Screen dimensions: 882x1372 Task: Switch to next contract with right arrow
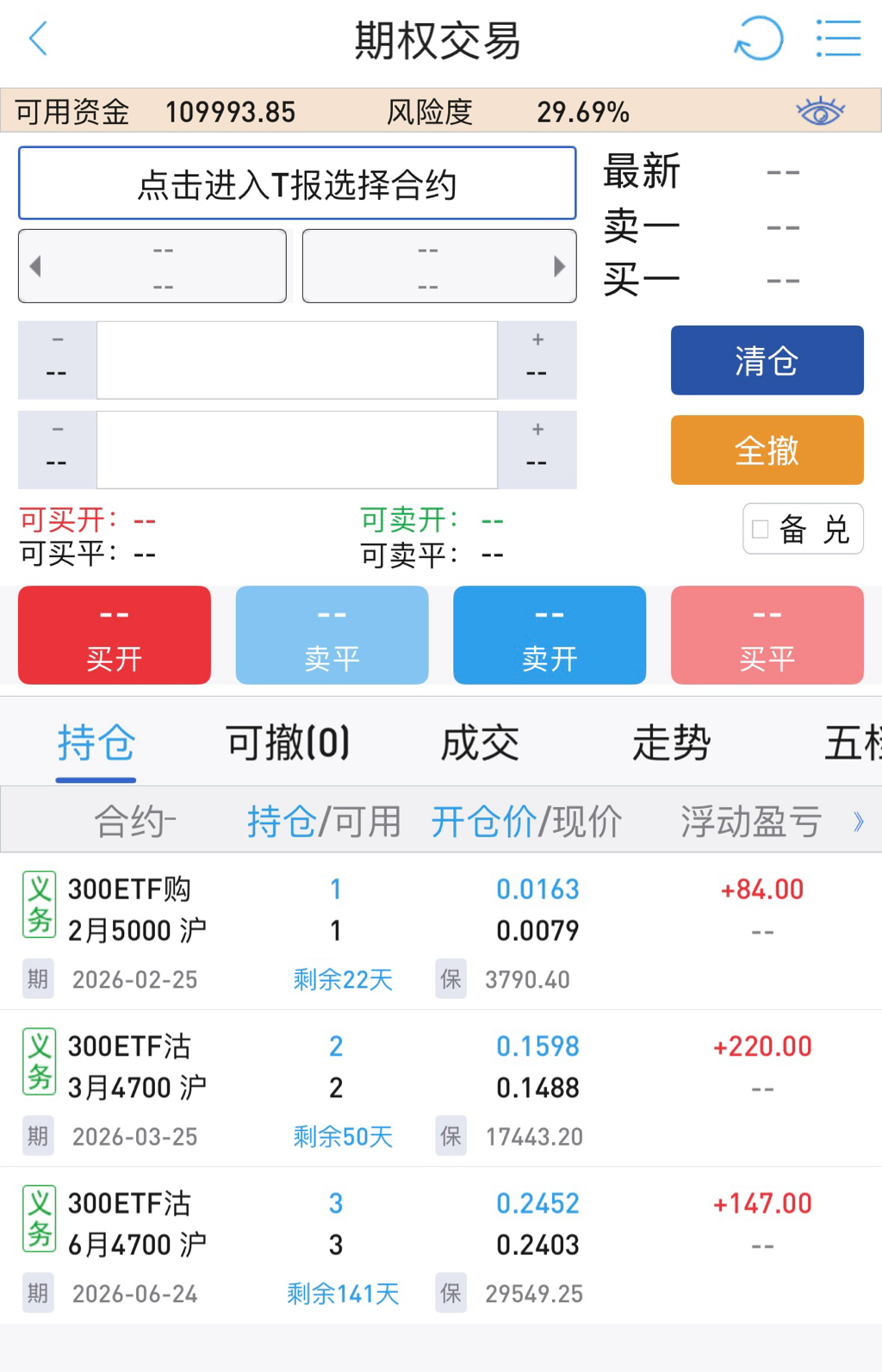[x=559, y=266]
